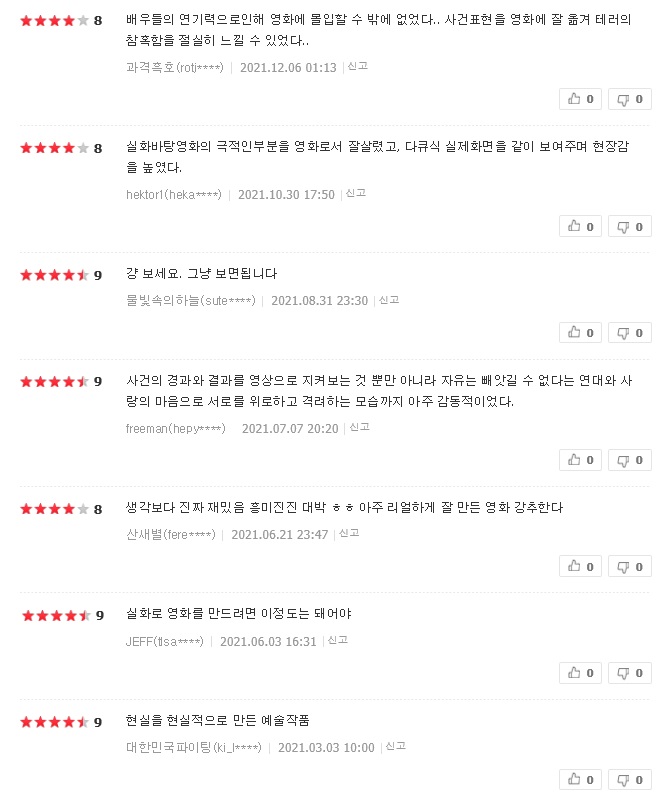This screenshot has height=805, width=670.
Task: Thumbs up JEFF's review
Action: coord(580,673)
